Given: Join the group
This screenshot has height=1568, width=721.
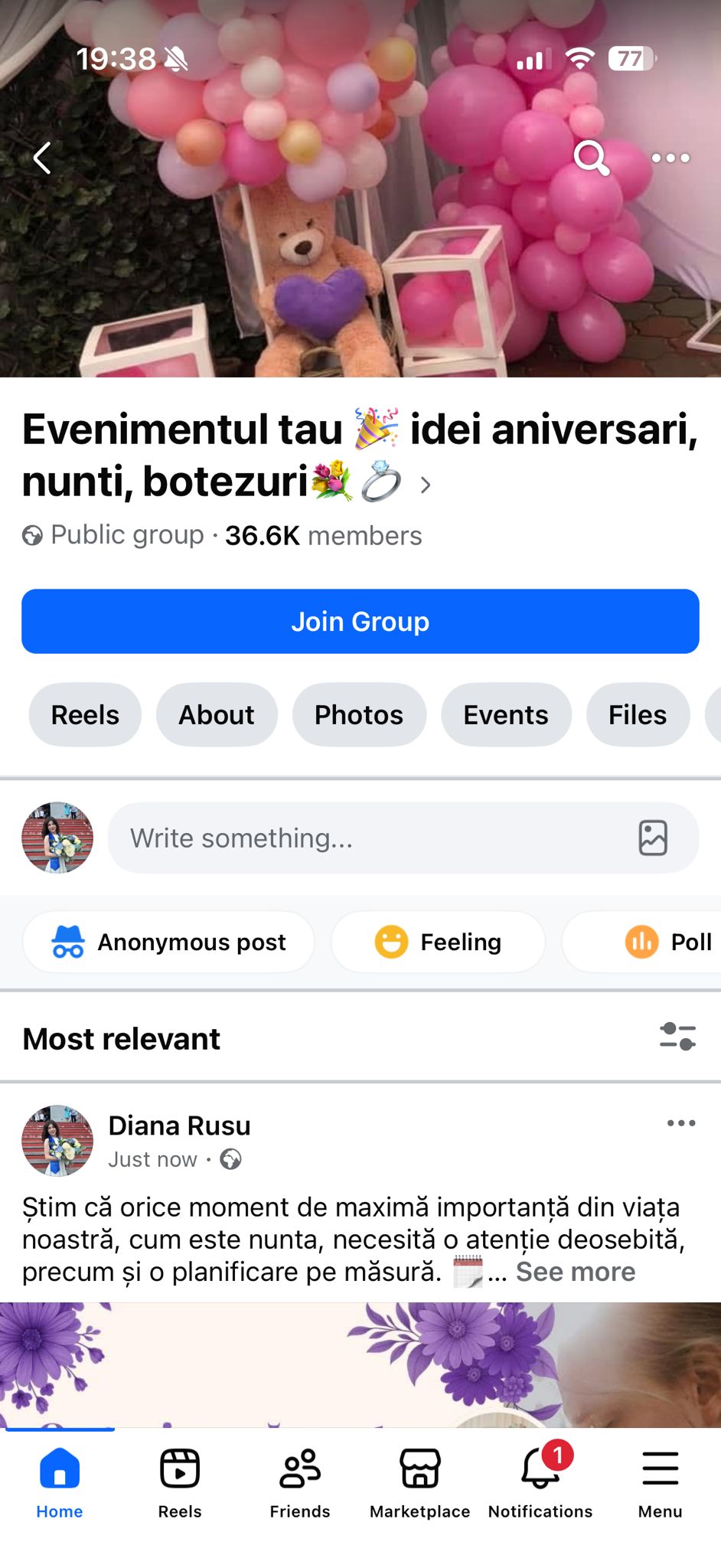Looking at the screenshot, I should click(360, 622).
